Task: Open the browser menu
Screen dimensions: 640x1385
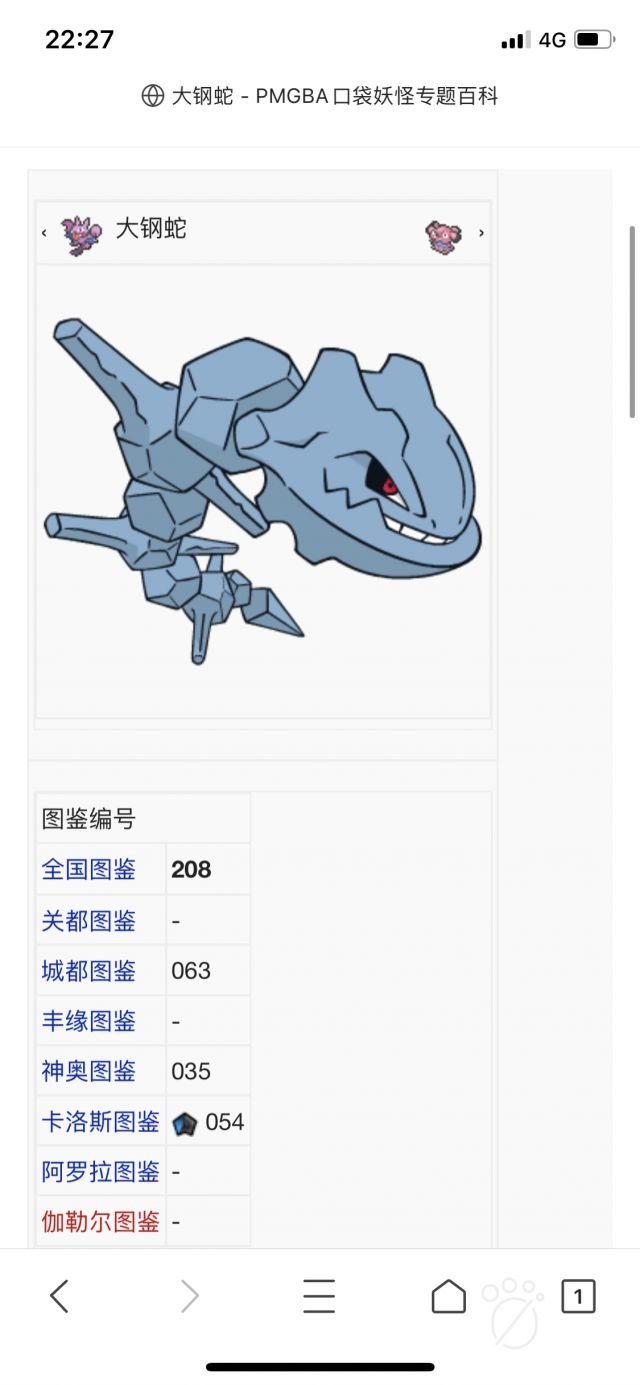Action: tap(319, 1296)
